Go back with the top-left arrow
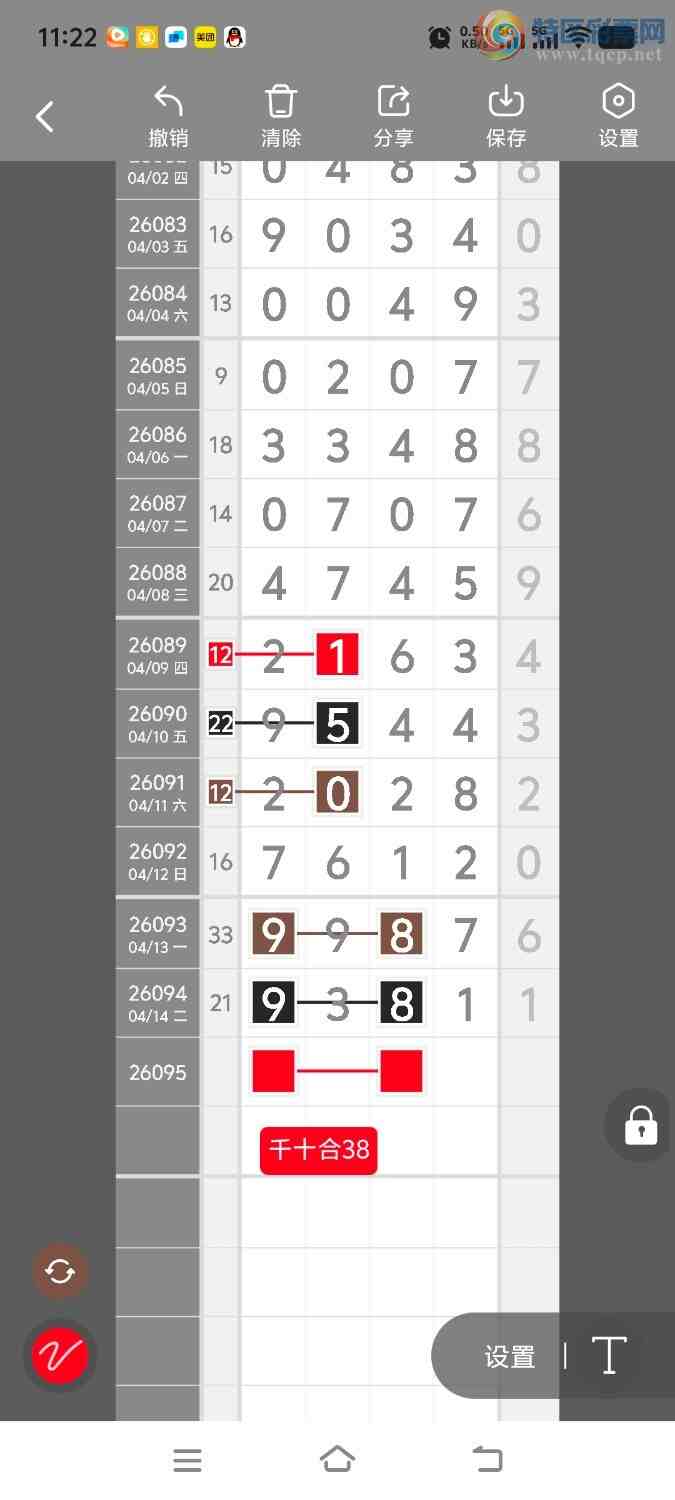Screen dimensions: 675x1500 pos(44,117)
